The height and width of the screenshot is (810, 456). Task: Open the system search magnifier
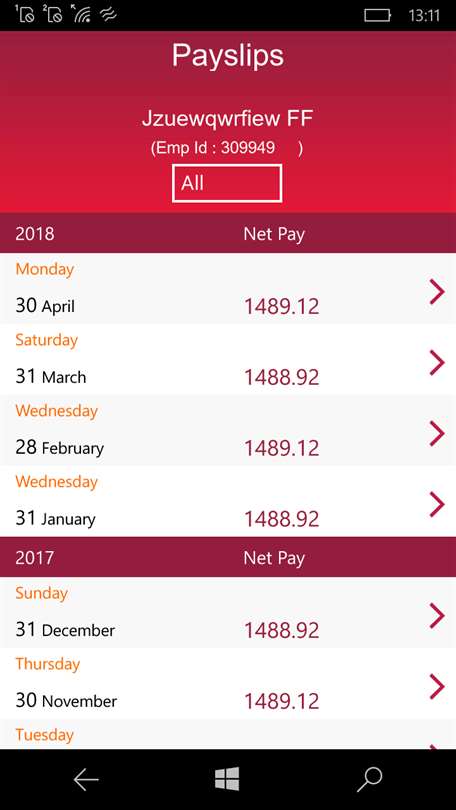(x=369, y=780)
